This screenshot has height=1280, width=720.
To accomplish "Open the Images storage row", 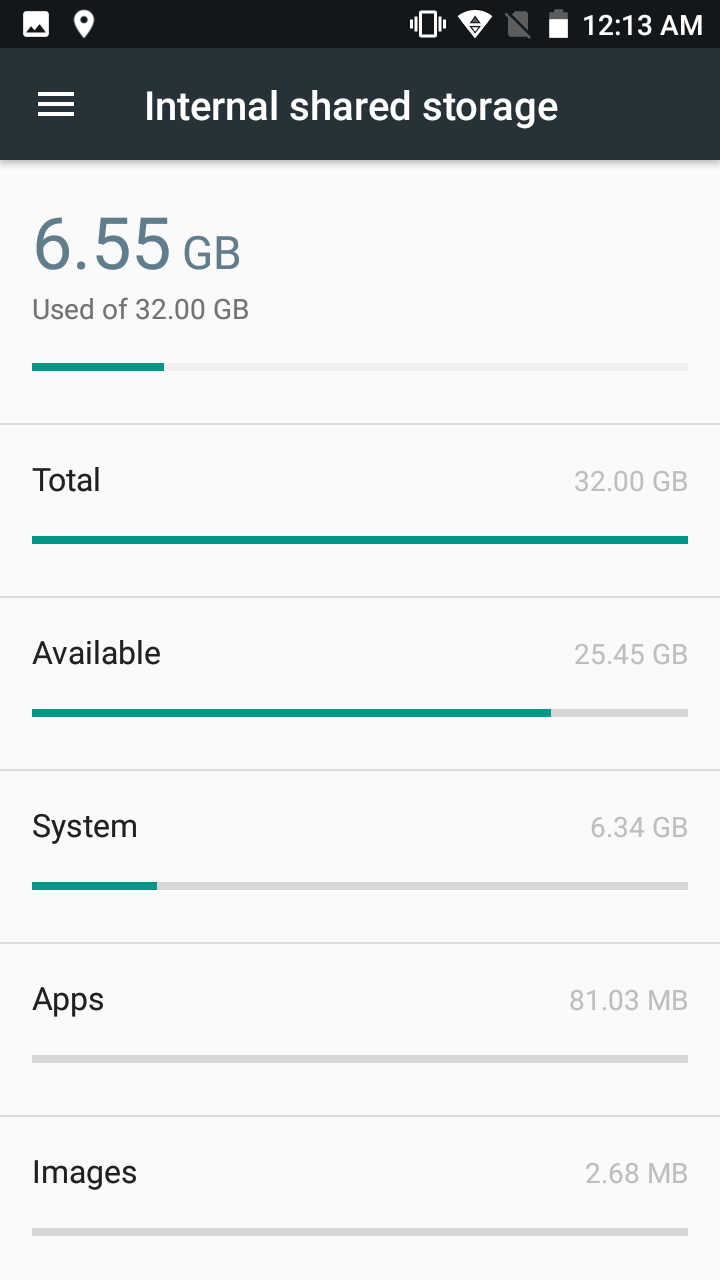I will pos(360,1198).
